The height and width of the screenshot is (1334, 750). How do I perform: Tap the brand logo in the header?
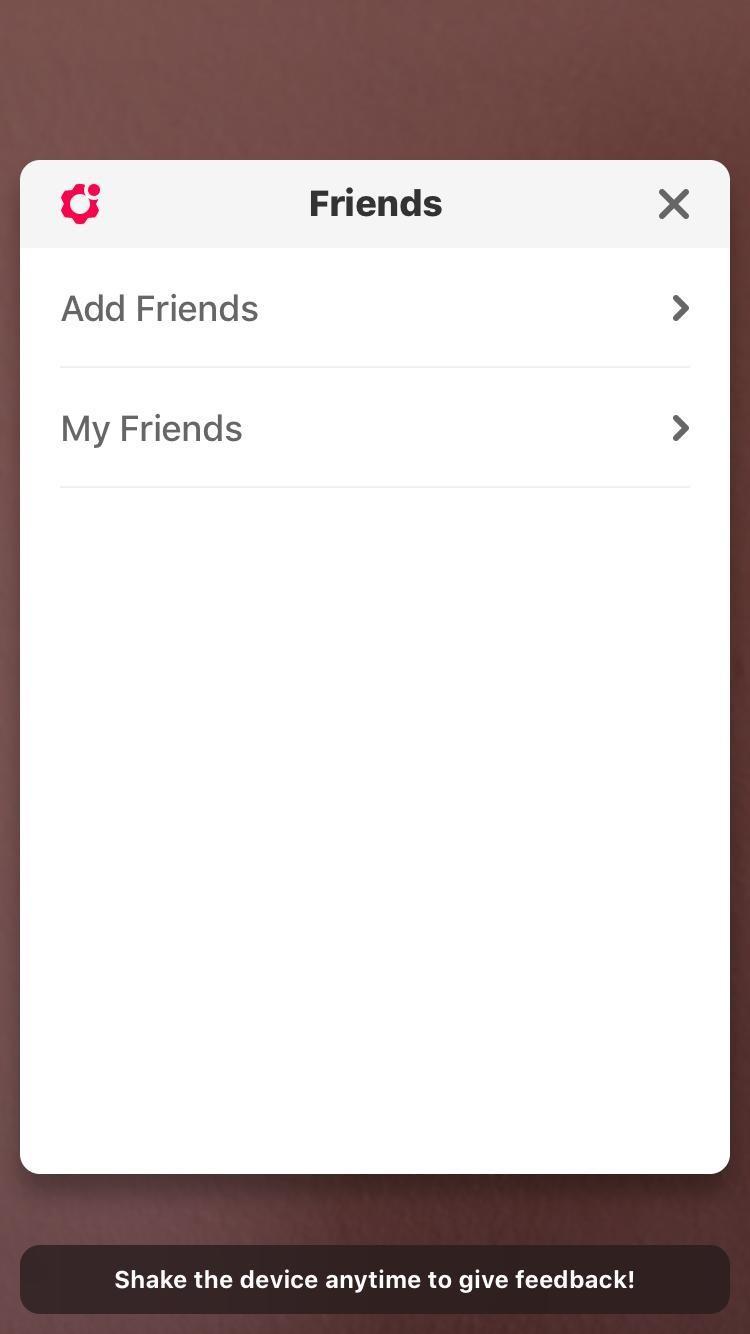(x=80, y=203)
